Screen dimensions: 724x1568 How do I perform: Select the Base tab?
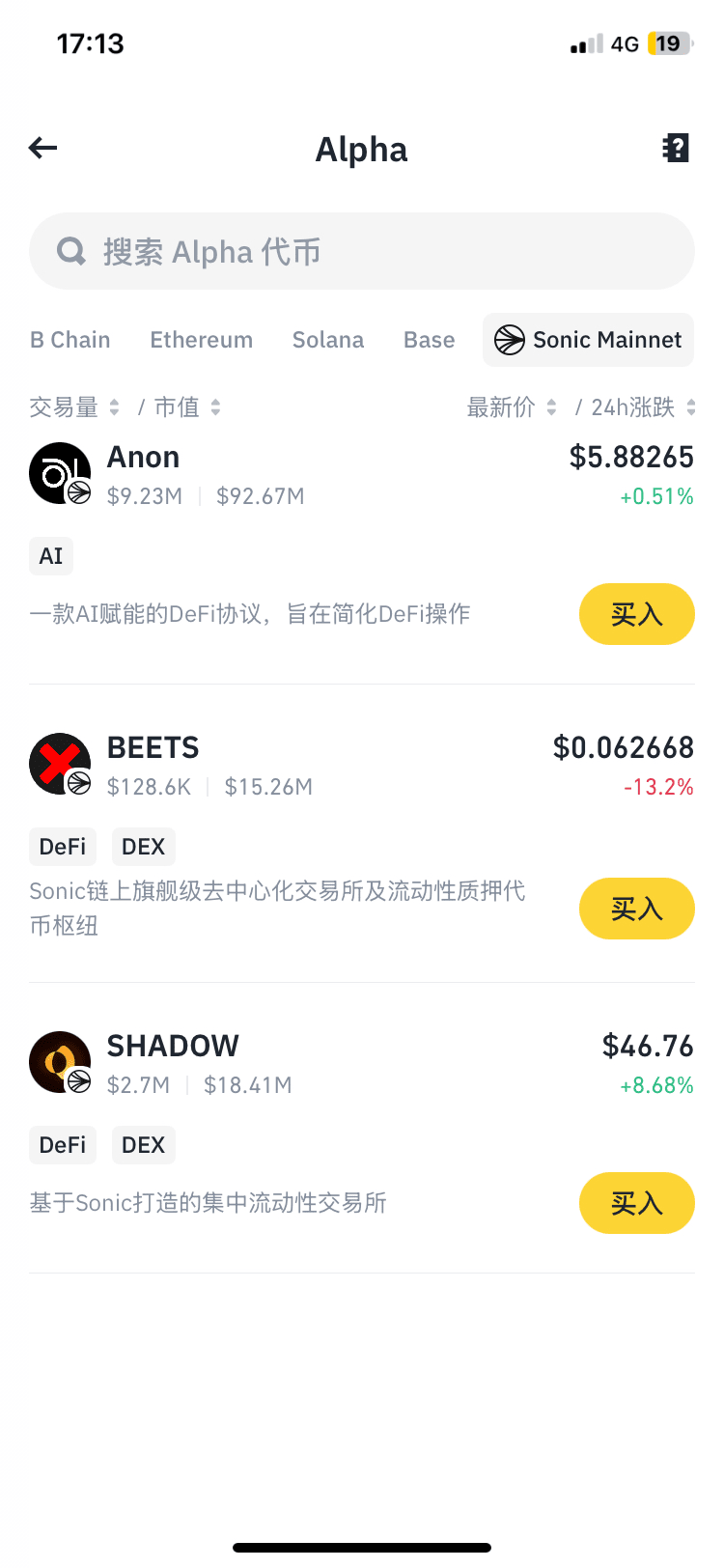[x=430, y=340]
